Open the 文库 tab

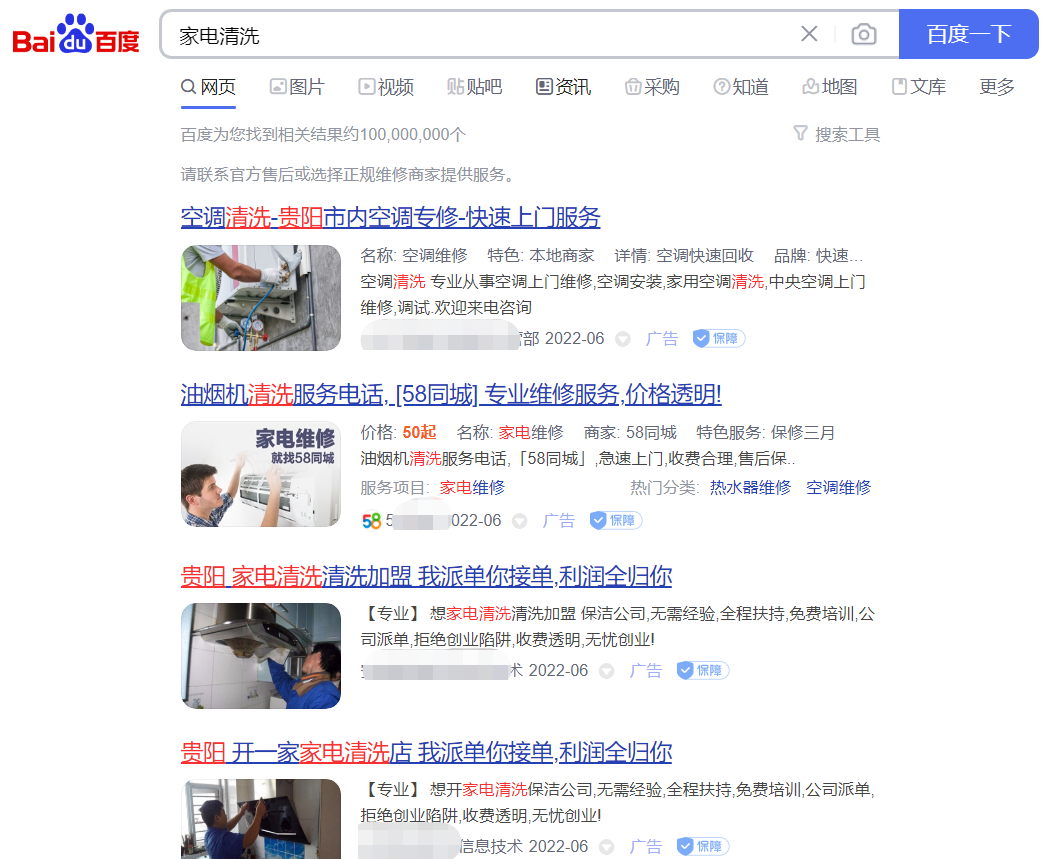(x=918, y=87)
